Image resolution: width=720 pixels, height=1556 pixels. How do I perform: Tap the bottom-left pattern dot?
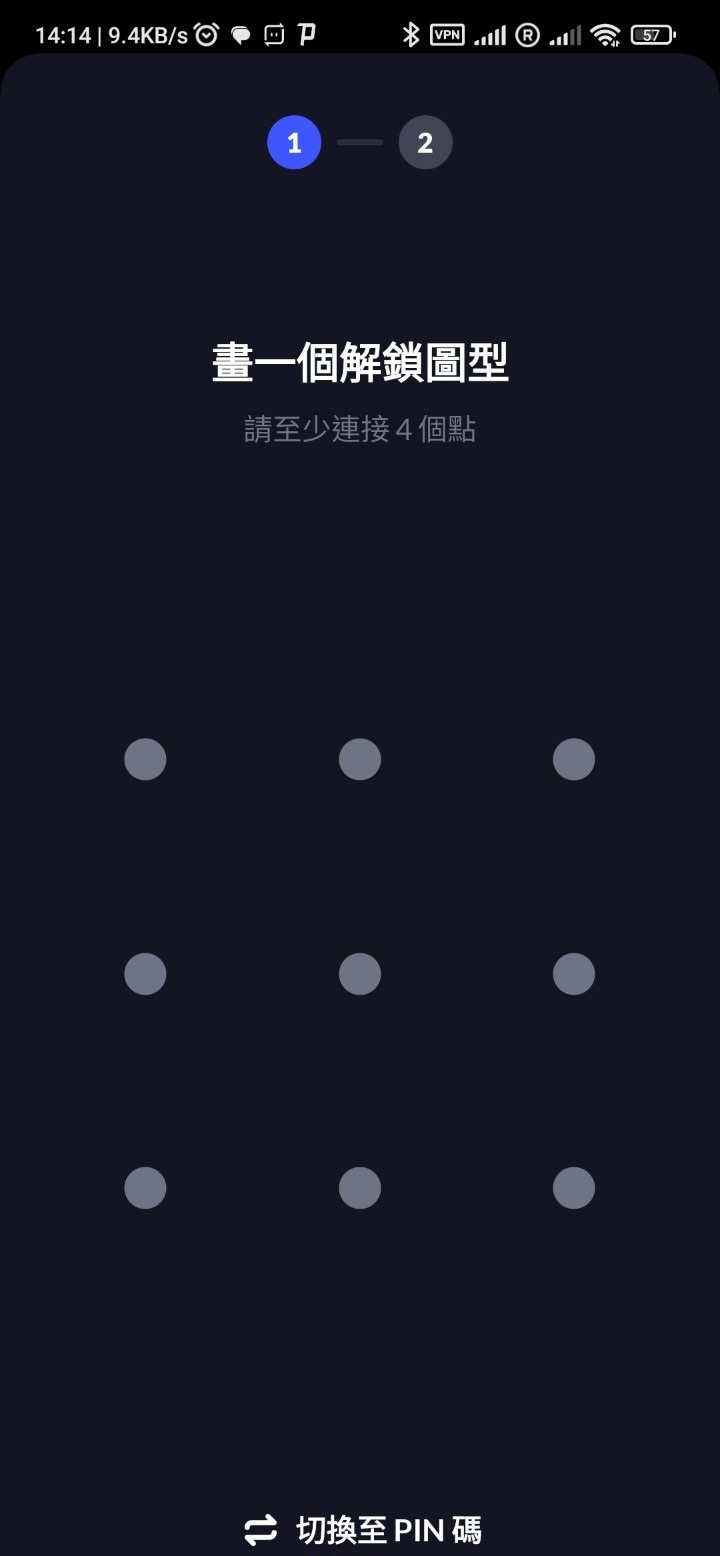pos(145,1187)
